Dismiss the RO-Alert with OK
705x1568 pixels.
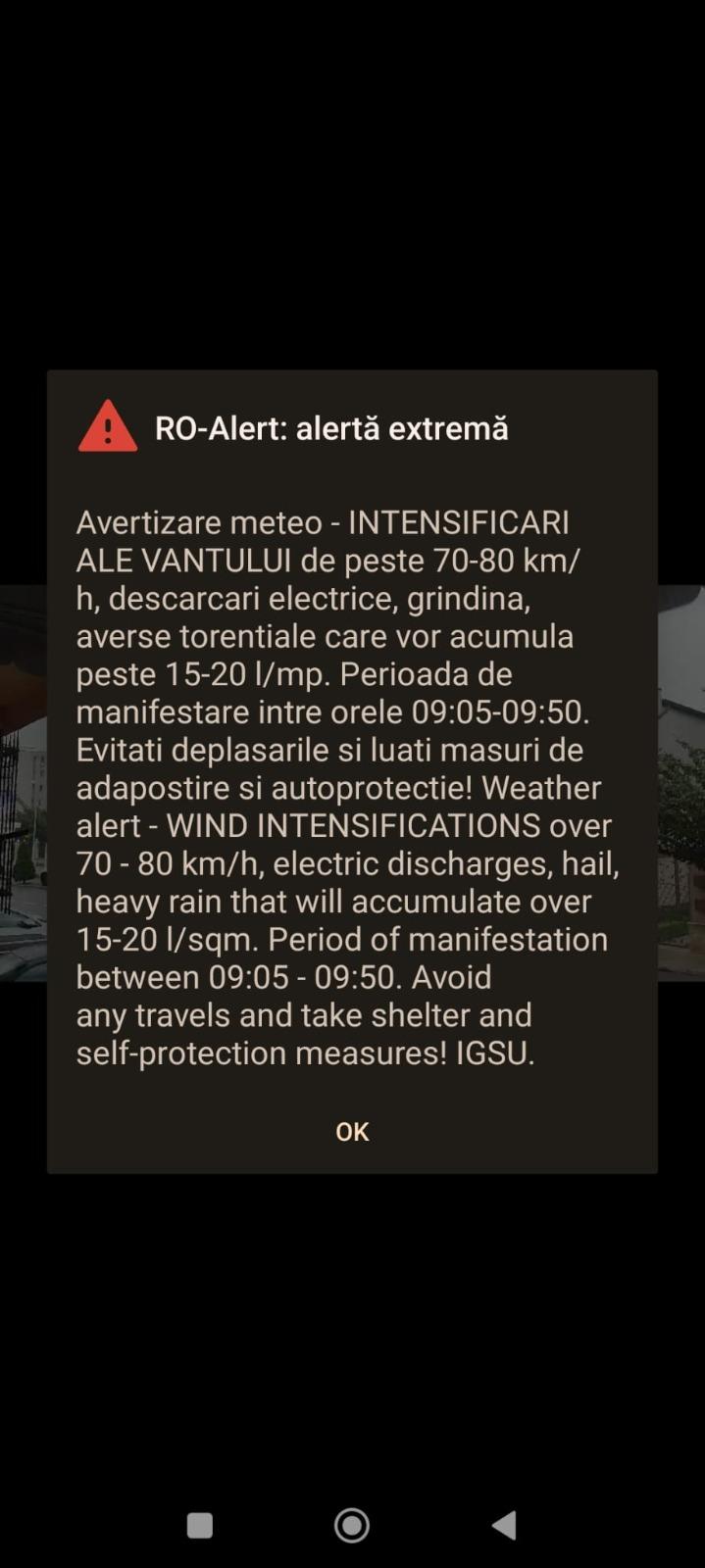click(x=352, y=1131)
